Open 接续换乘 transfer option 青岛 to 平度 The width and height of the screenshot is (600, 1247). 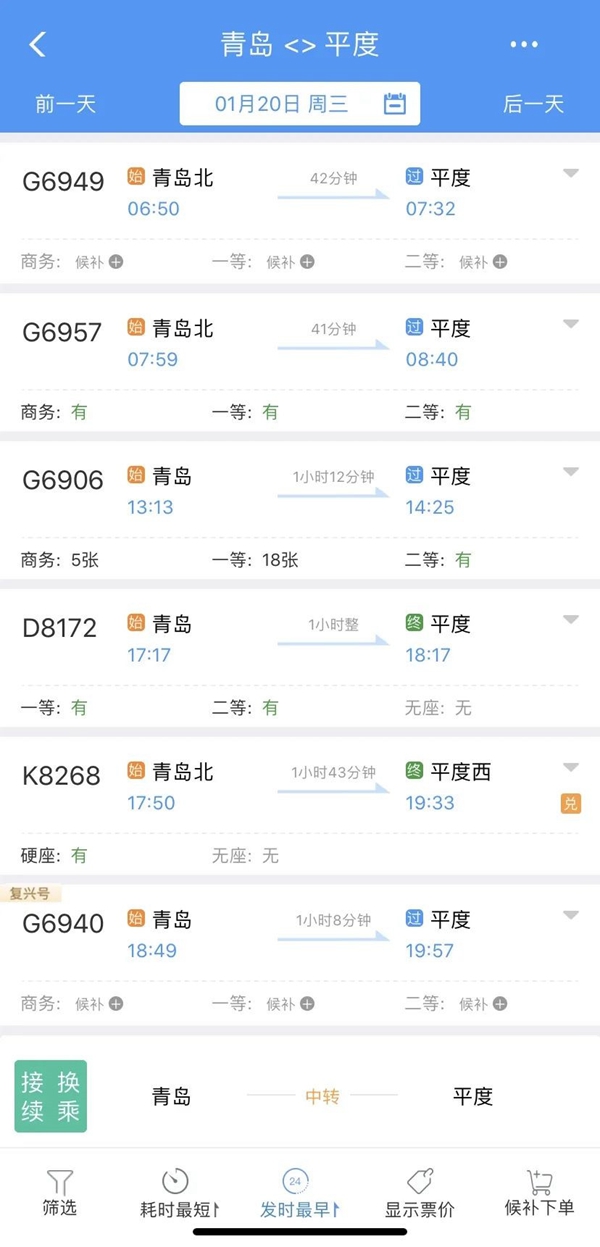(300, 1097)
